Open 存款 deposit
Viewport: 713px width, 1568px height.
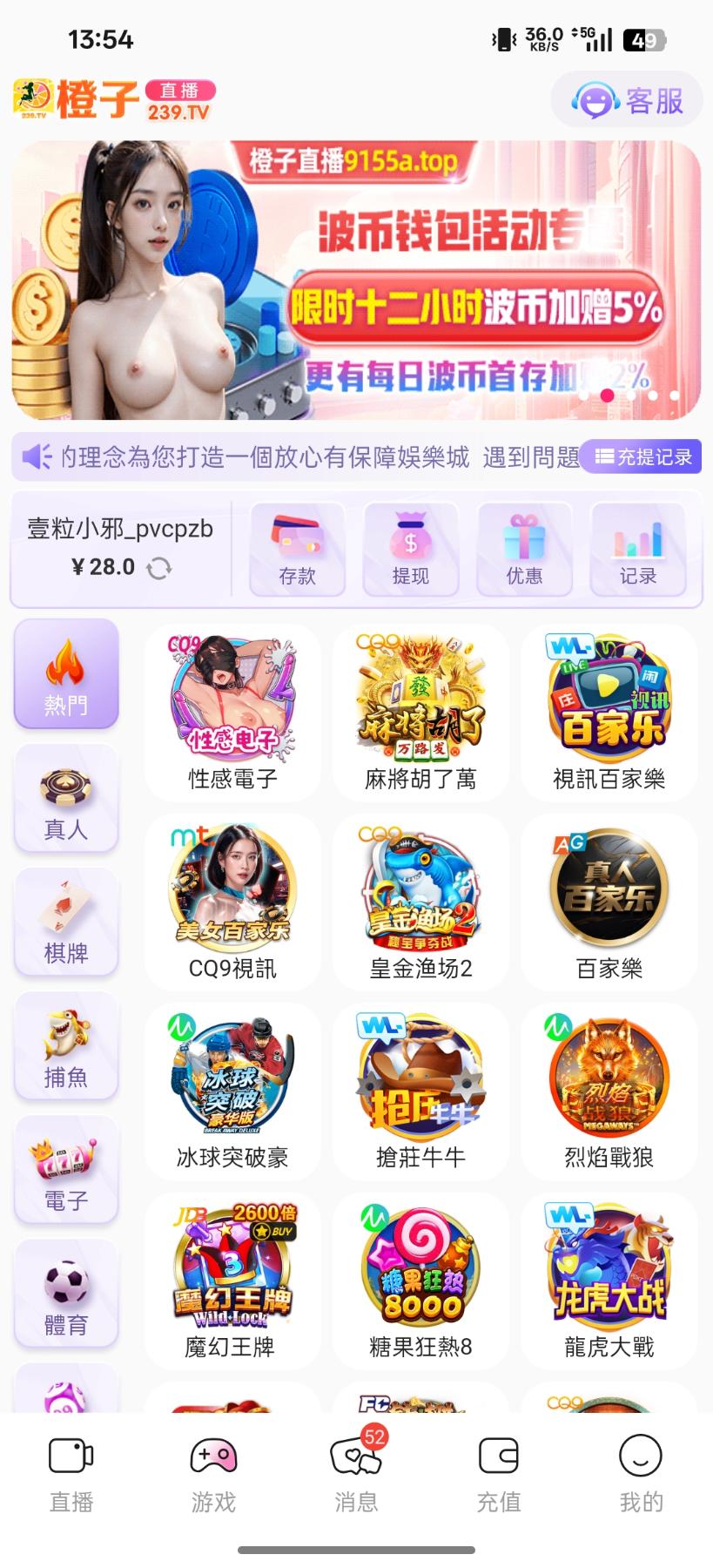[298, 549]
